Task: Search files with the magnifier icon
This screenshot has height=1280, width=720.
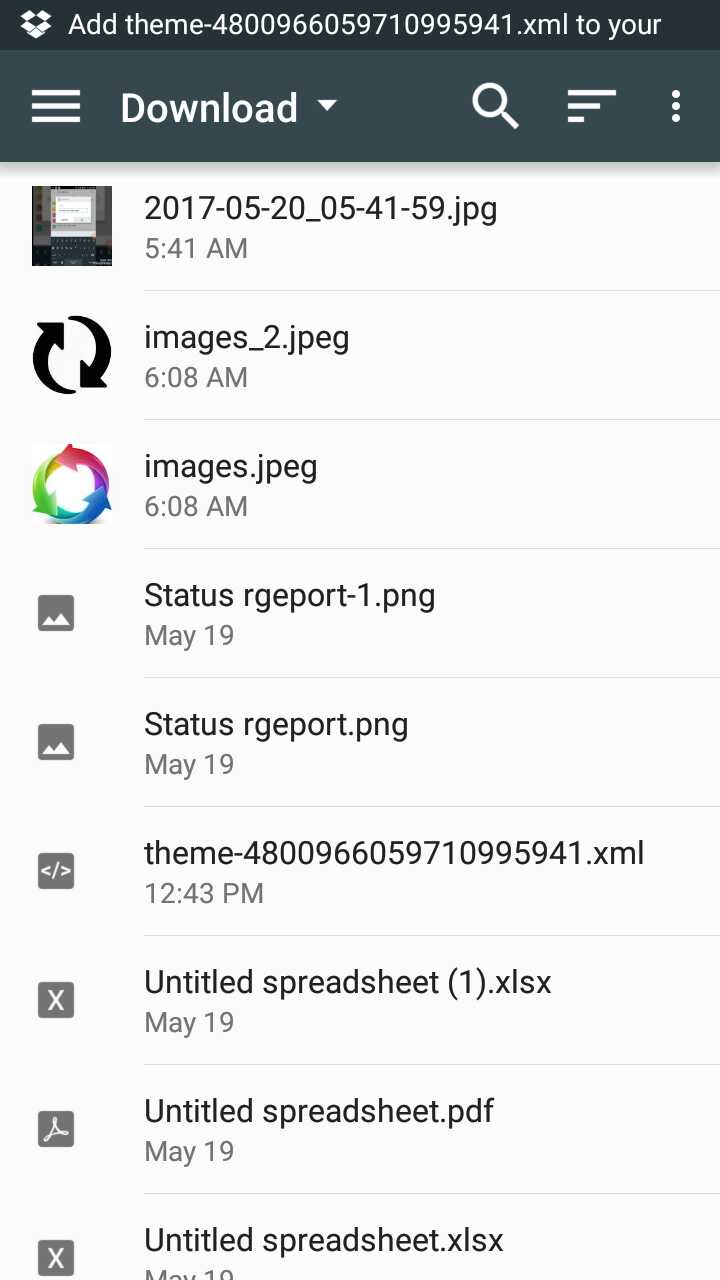Action: pos(495,106)
